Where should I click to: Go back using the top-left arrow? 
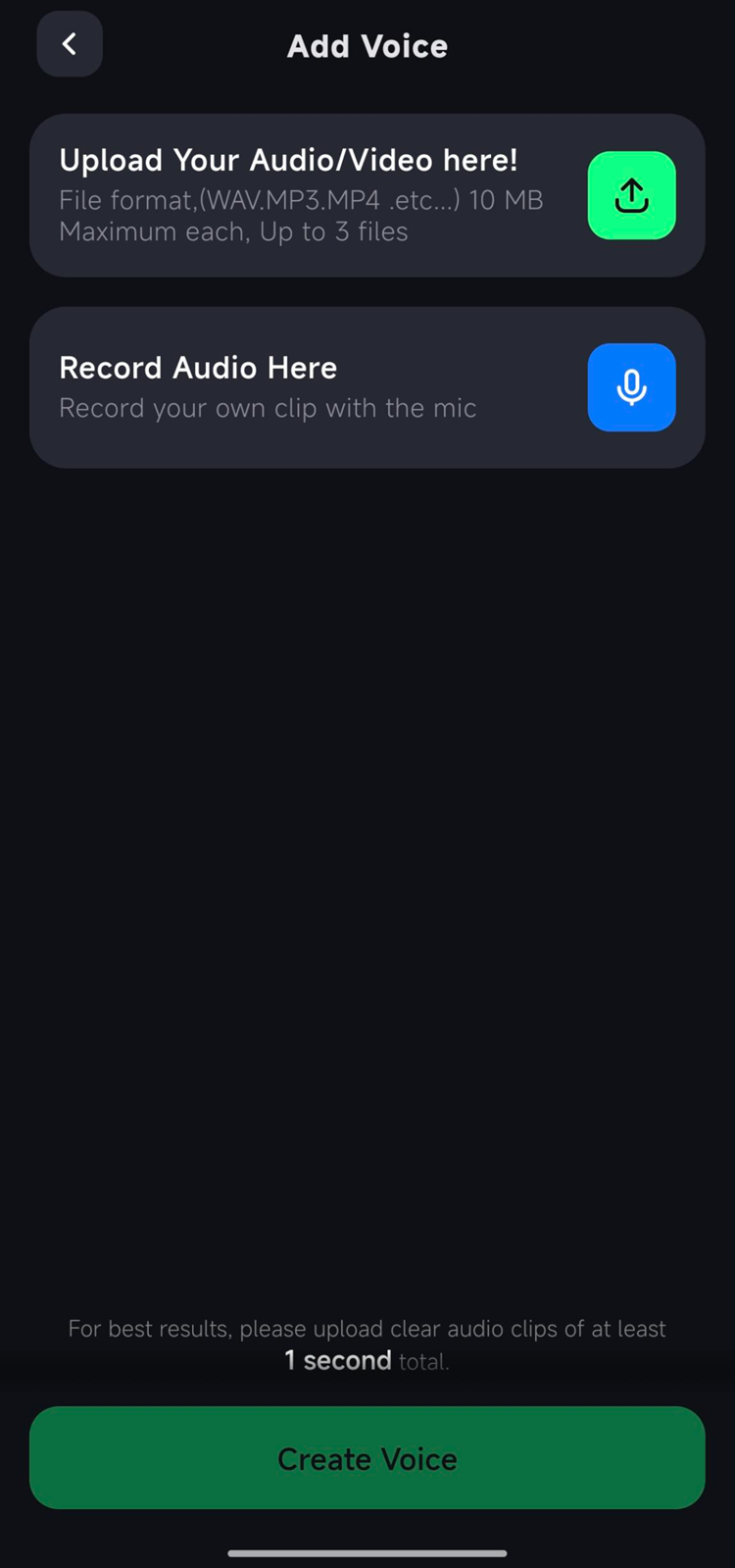point(70,44)
